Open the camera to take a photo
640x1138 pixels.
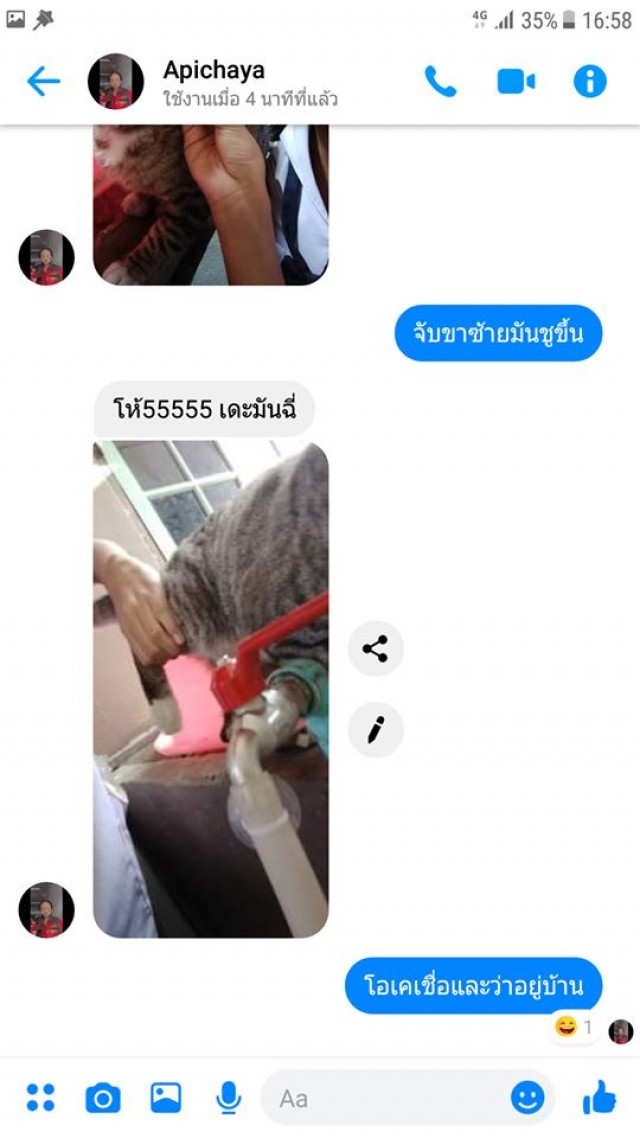click(x=102, y=1098)
